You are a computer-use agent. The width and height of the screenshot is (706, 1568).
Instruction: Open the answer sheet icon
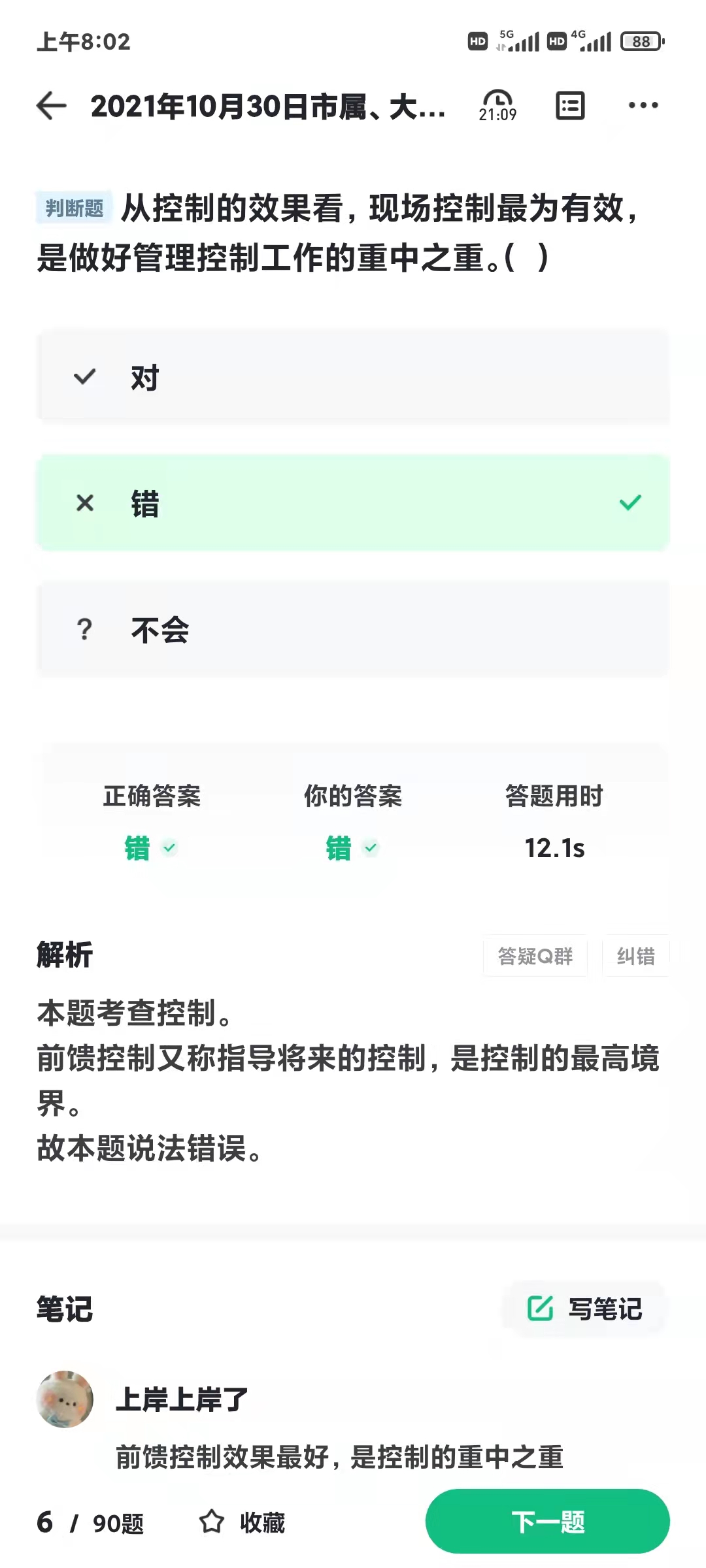coord(570,106)
